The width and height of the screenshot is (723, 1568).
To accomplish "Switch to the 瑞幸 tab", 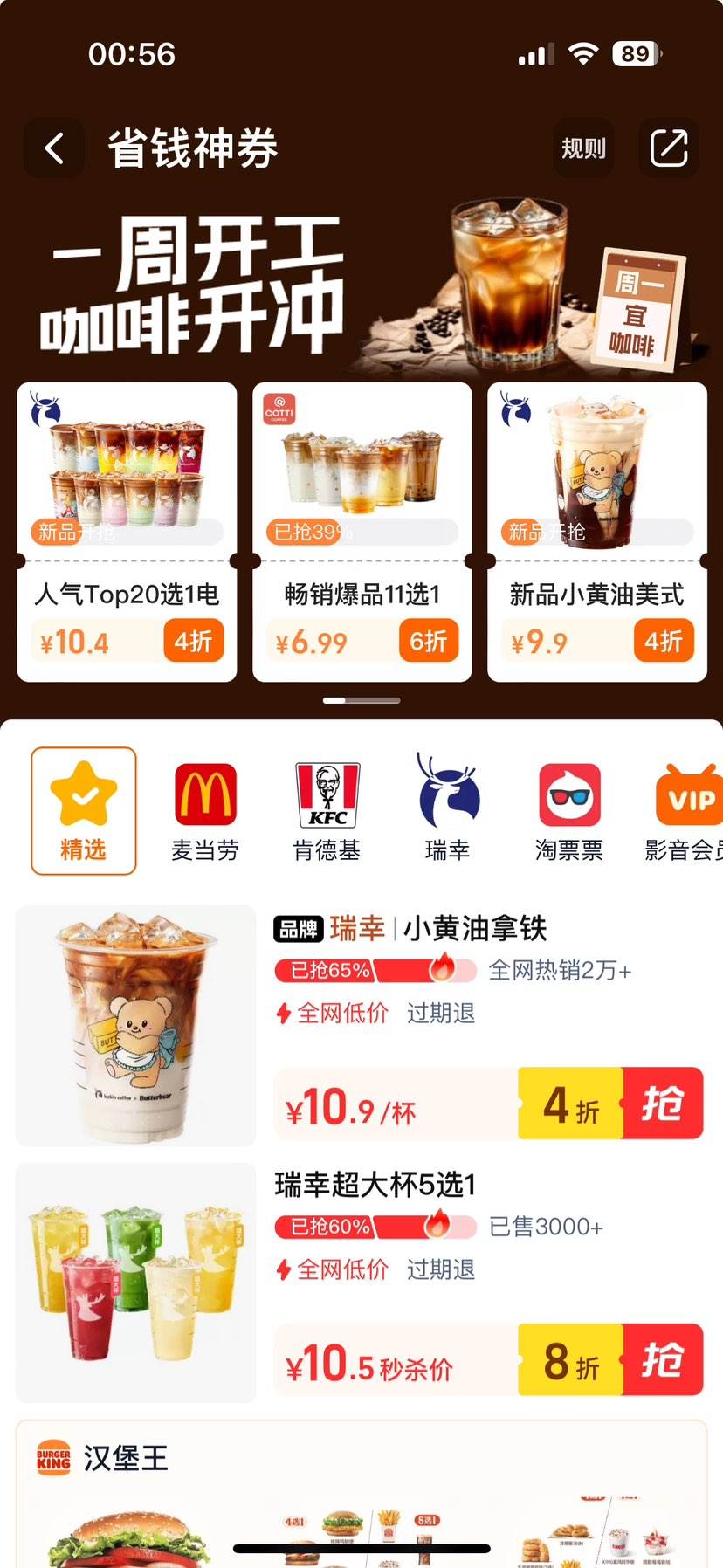I will click(448, 812).
